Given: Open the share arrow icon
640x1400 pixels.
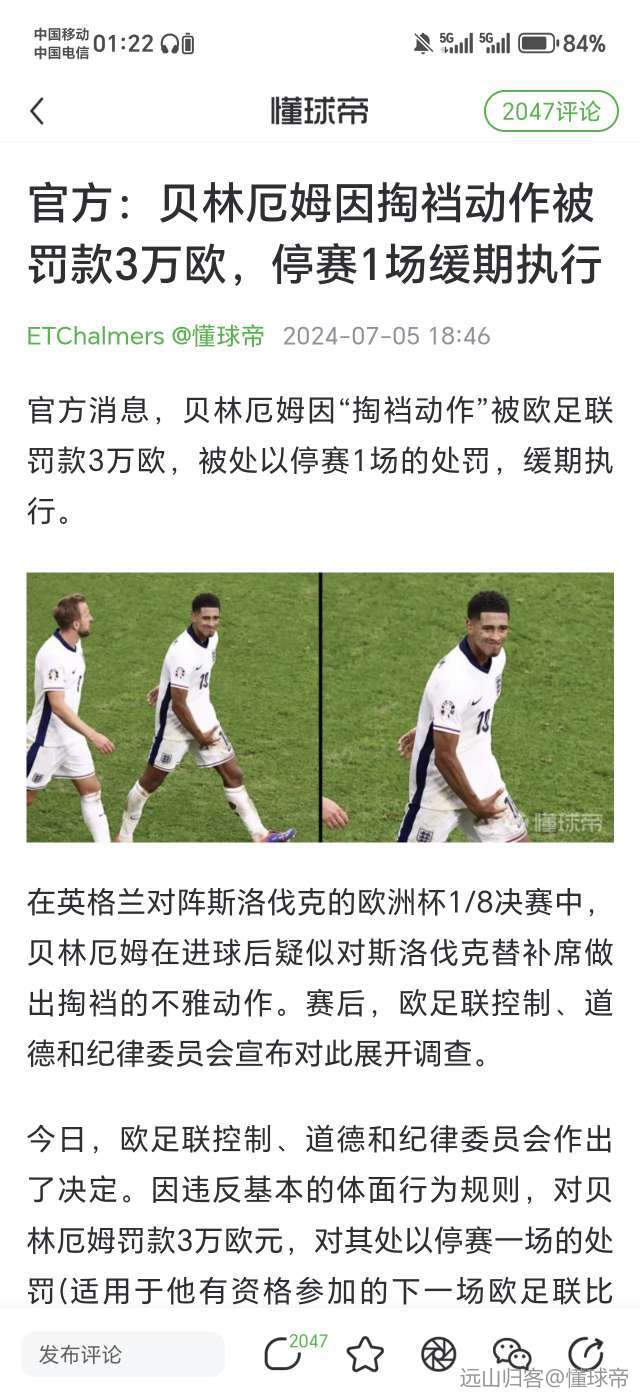Looking at the screenshot, I should pos(585,1354).
